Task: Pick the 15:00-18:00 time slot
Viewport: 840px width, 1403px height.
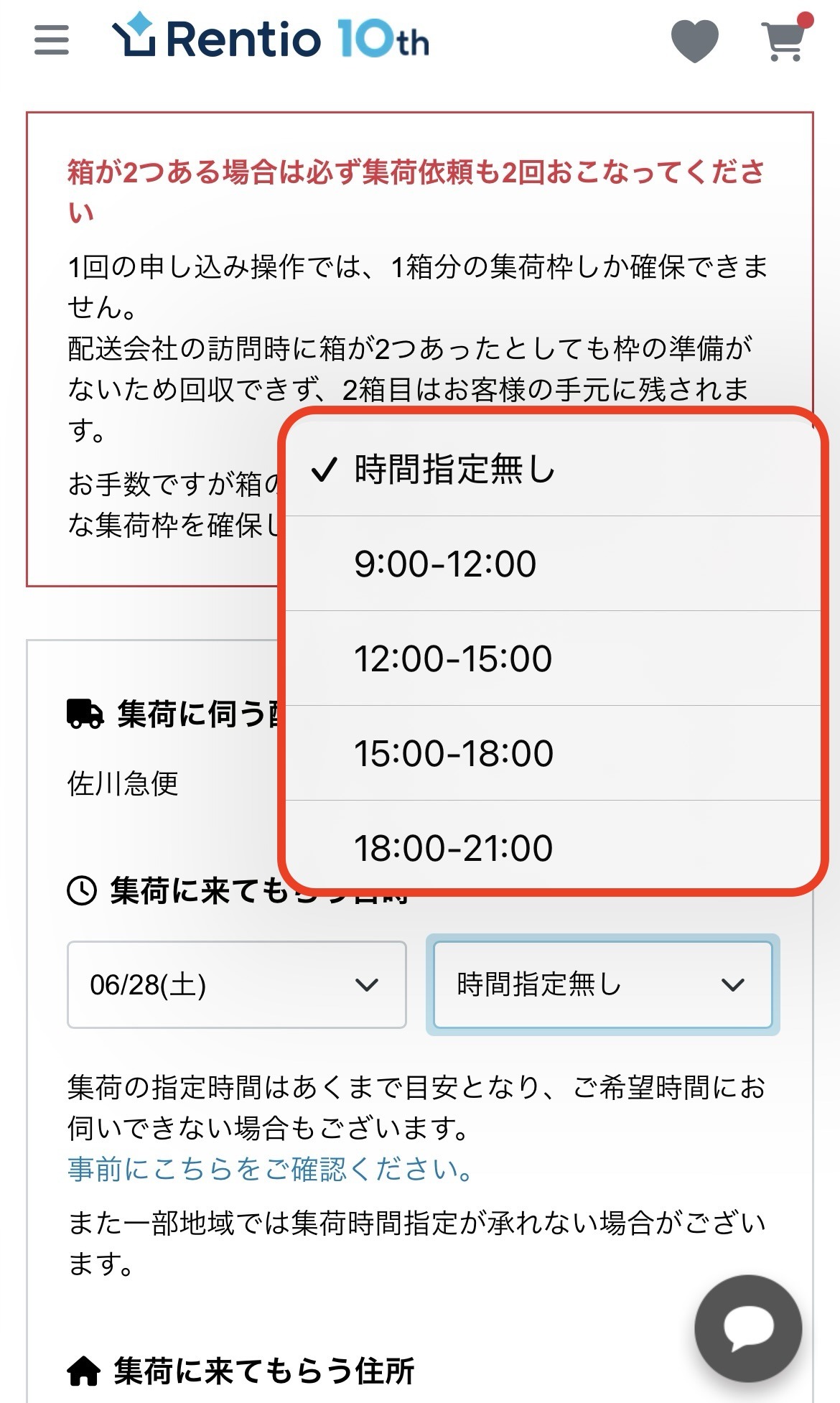Action: (x=553, y=753)
